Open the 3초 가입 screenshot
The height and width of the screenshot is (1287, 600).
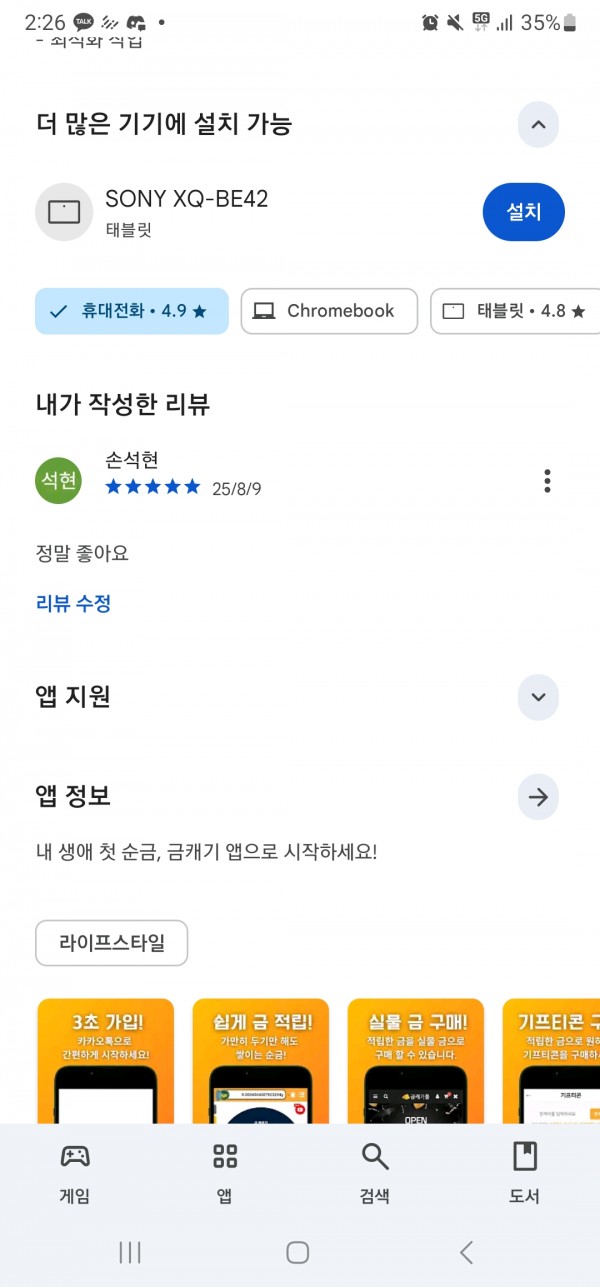105,1060
